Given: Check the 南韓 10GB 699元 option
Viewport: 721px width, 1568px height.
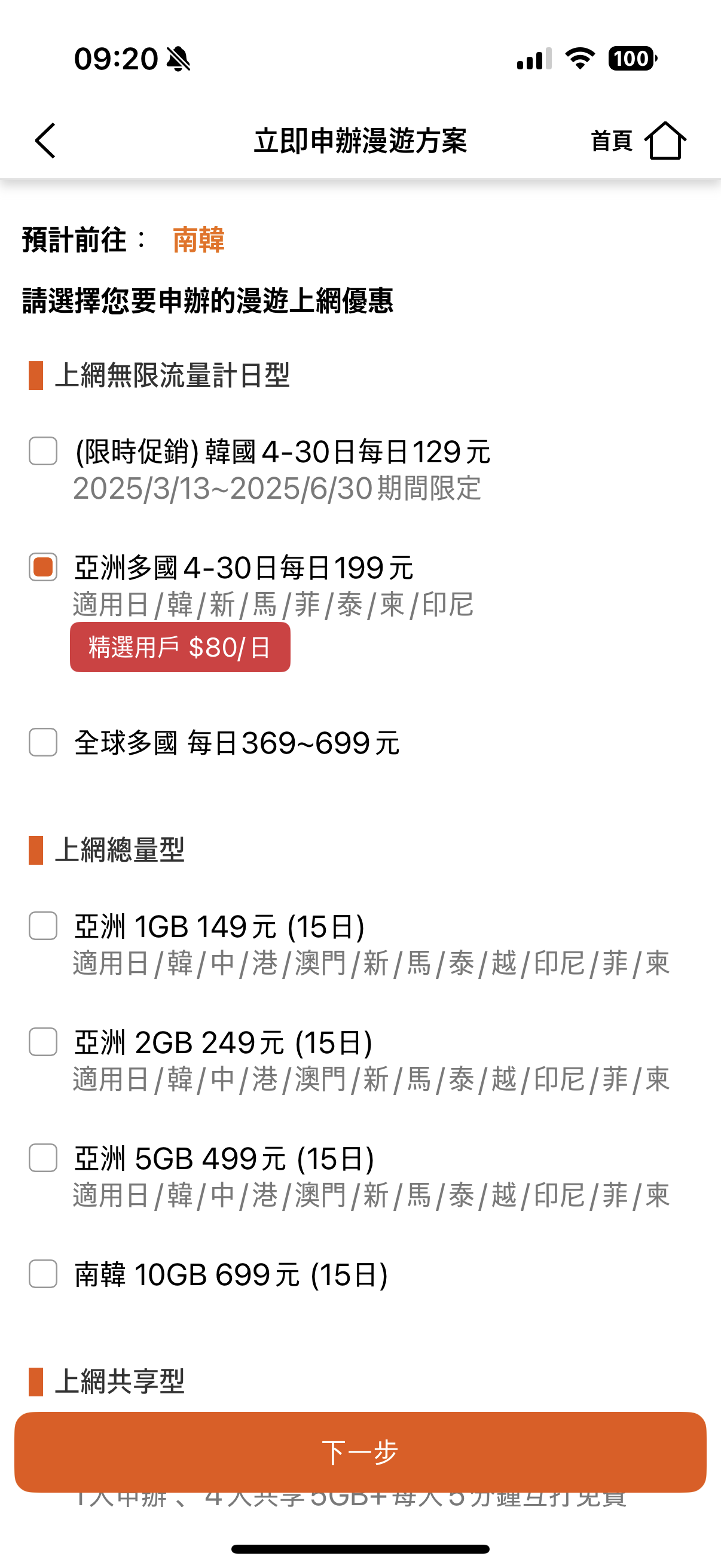Looking at the screenshot, I should point(43,1274).
